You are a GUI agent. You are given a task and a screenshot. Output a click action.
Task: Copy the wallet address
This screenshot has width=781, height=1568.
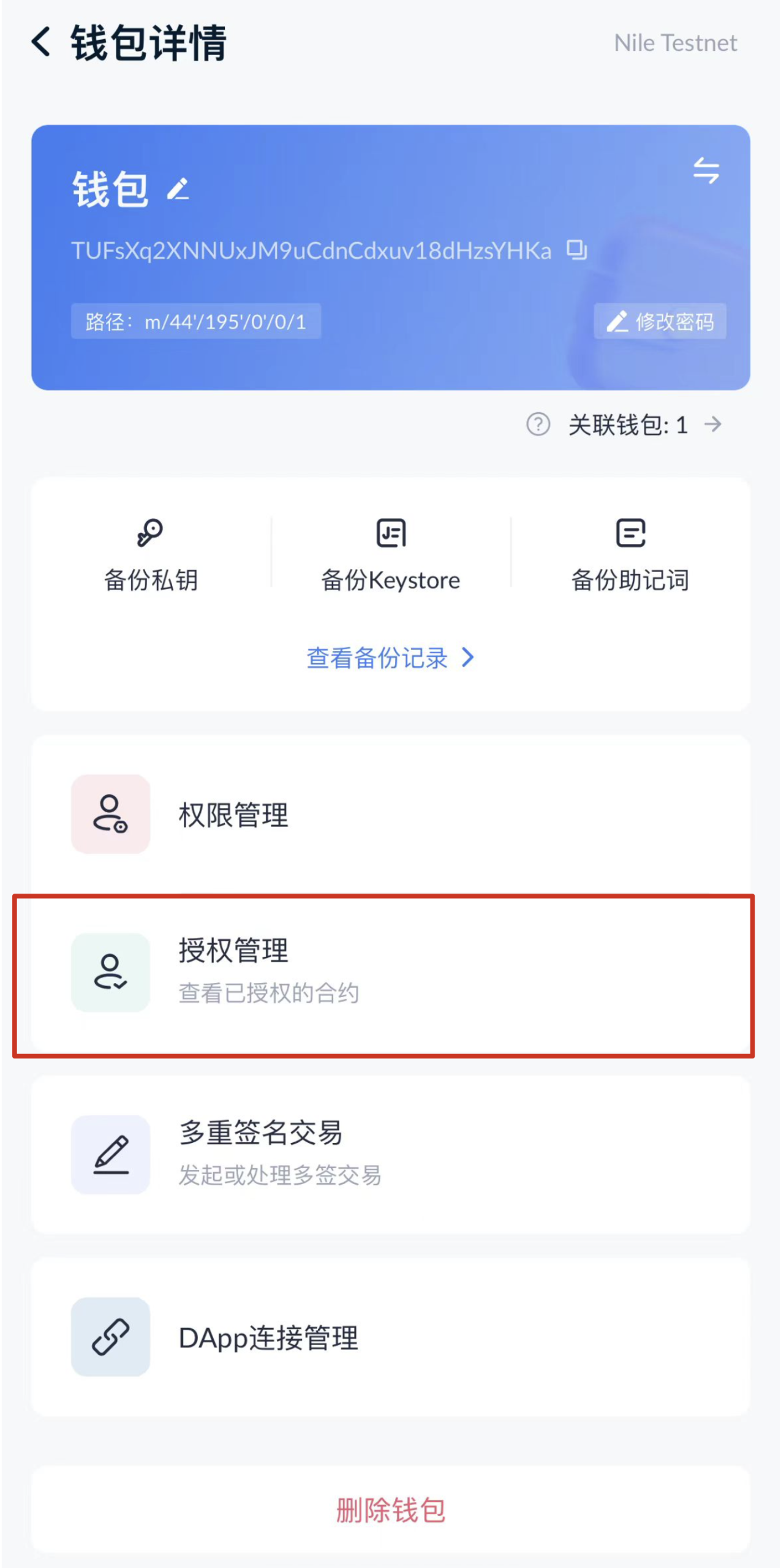[x=576, y=250]
